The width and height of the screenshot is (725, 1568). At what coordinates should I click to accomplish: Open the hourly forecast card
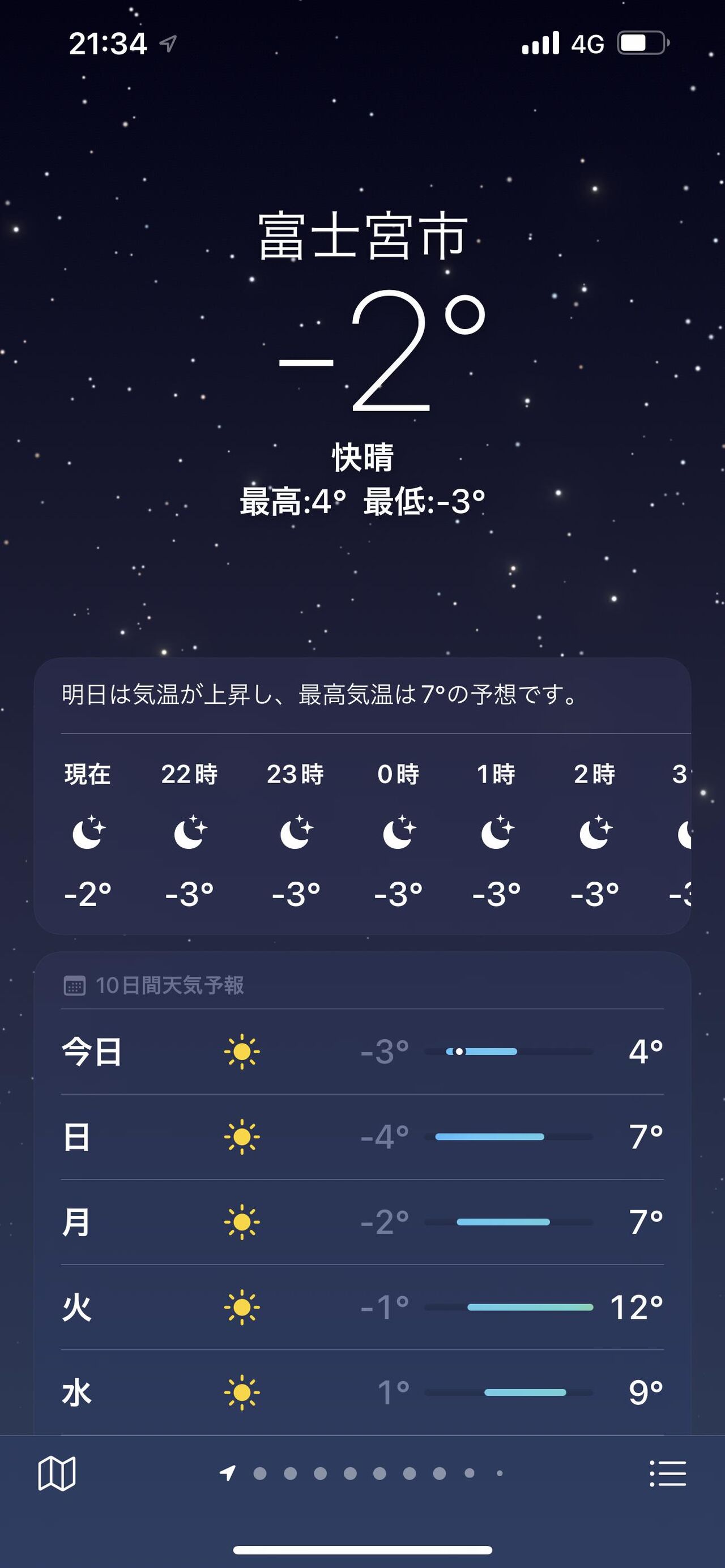tap(362, 834)
